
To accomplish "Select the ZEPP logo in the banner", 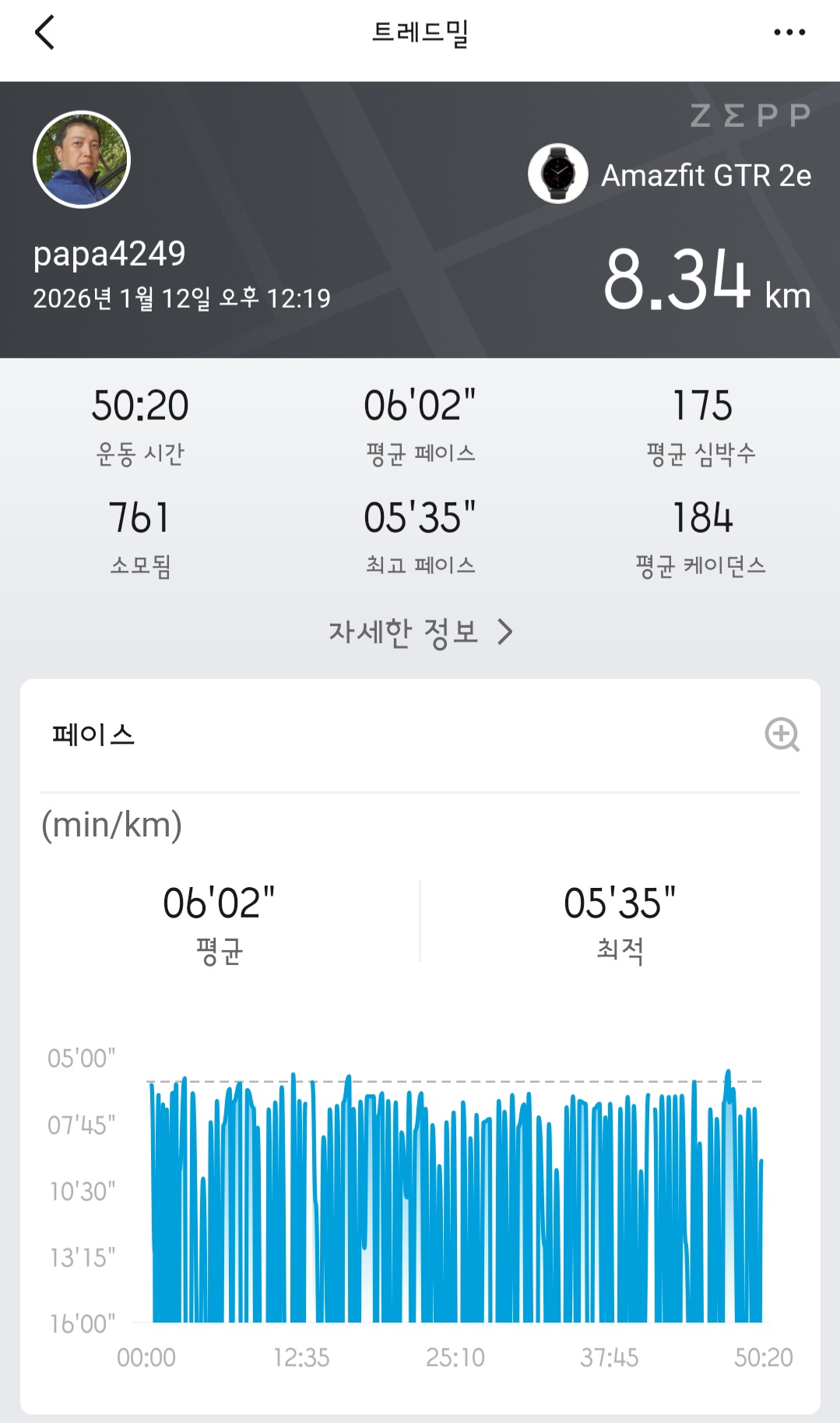I will click(x=749, y=115).
